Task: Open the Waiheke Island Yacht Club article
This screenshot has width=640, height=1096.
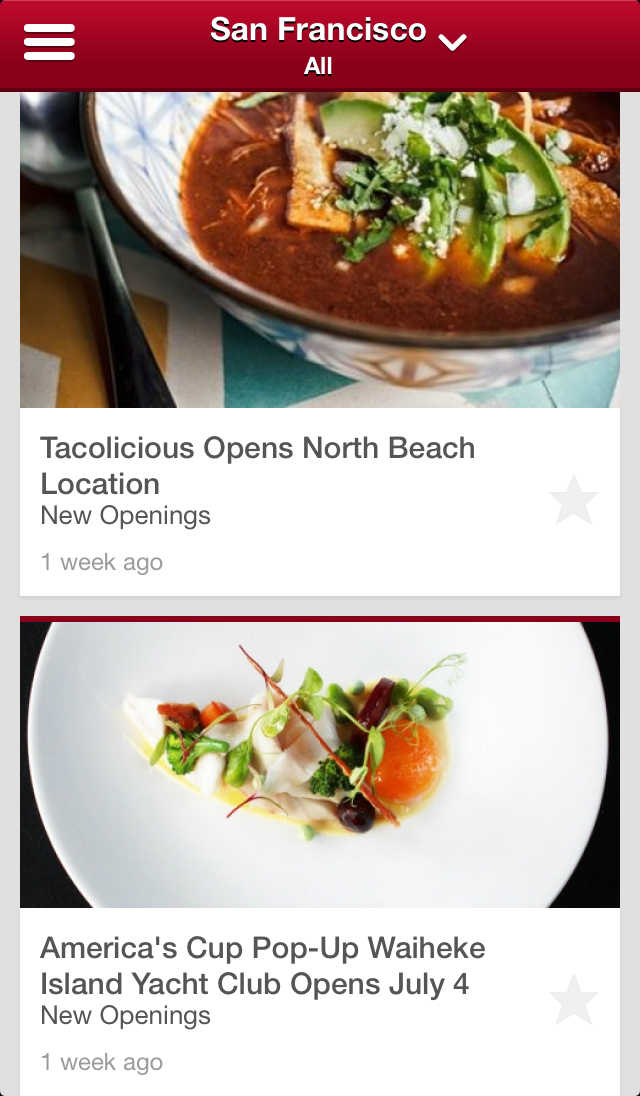Action: 262,966
